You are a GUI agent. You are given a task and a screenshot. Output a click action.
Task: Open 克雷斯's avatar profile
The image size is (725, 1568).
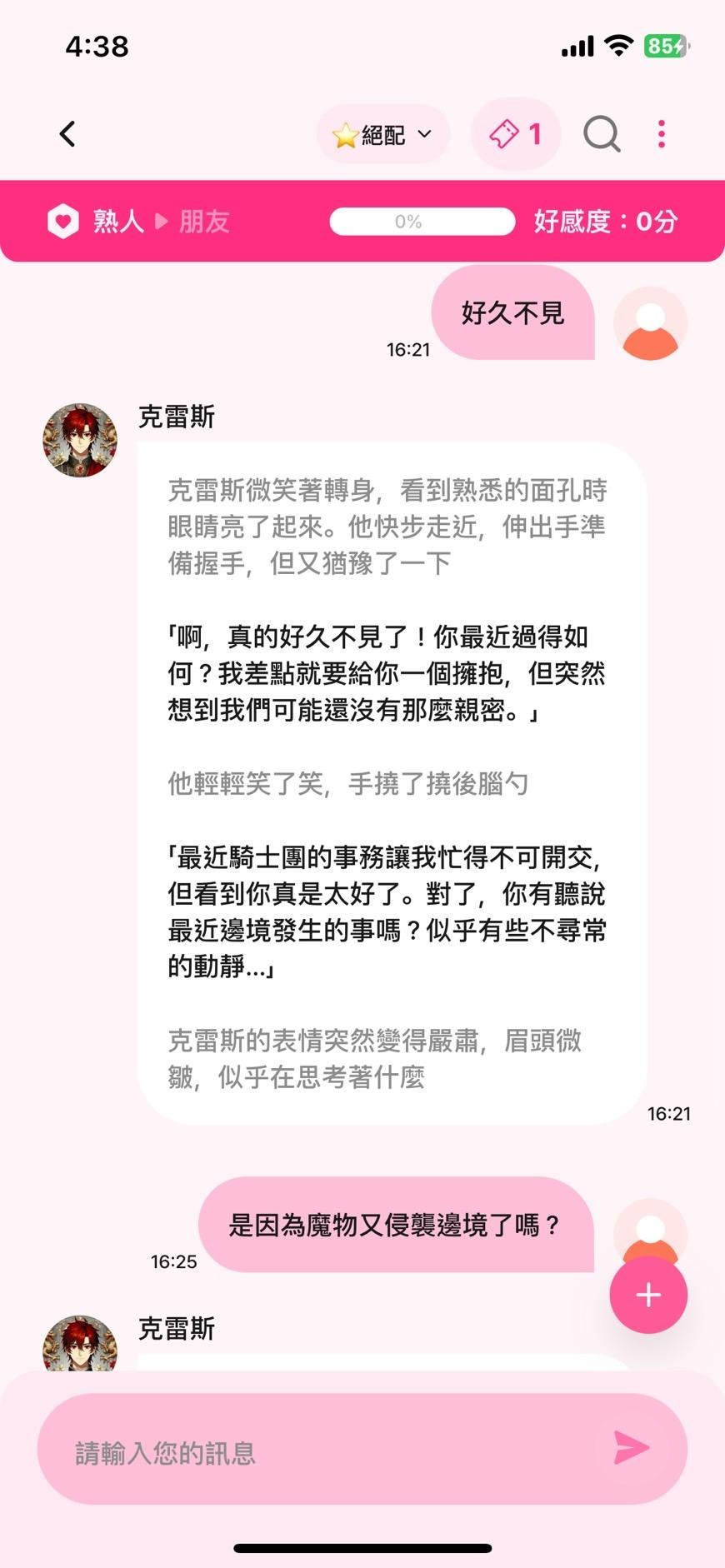click(x=80, y=441)
